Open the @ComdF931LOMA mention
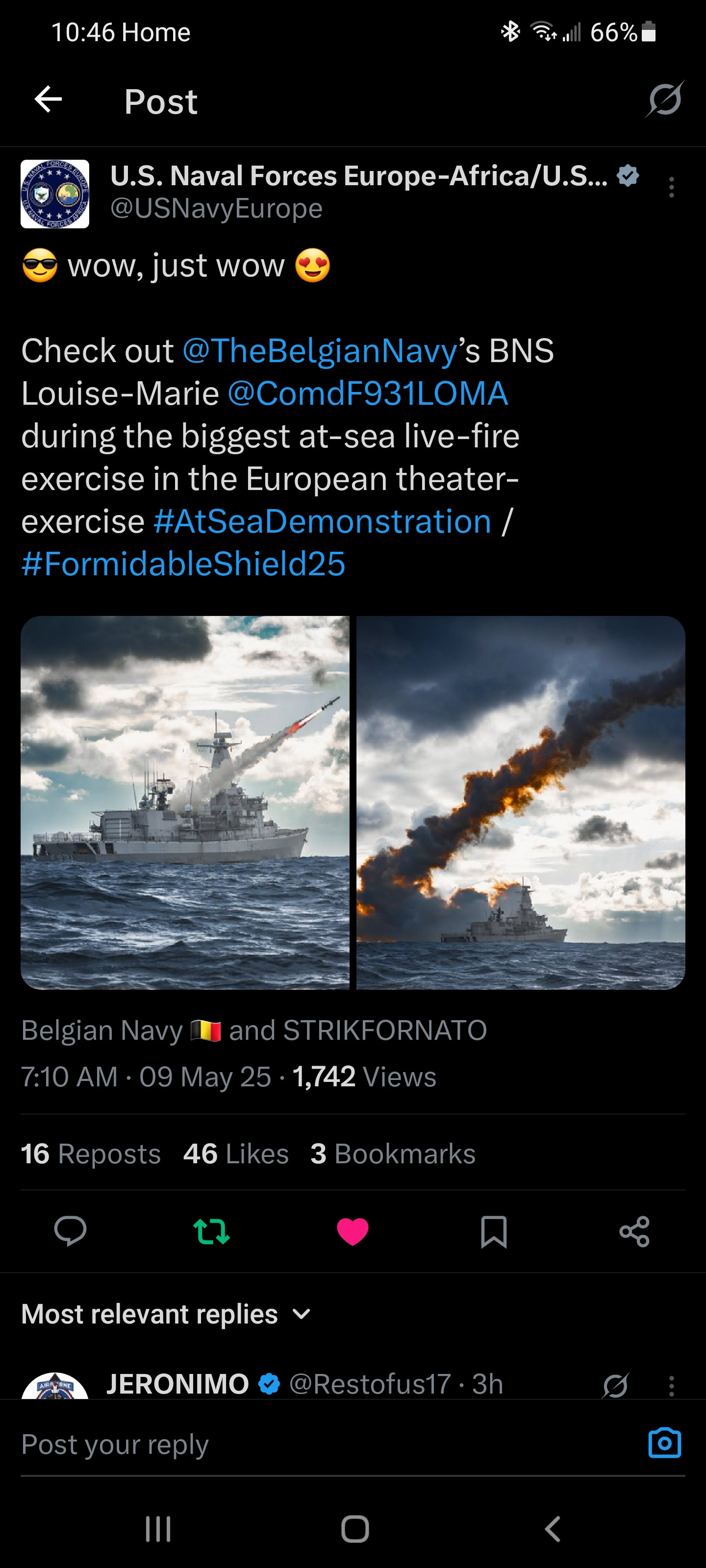 click(x=367, y=393)
